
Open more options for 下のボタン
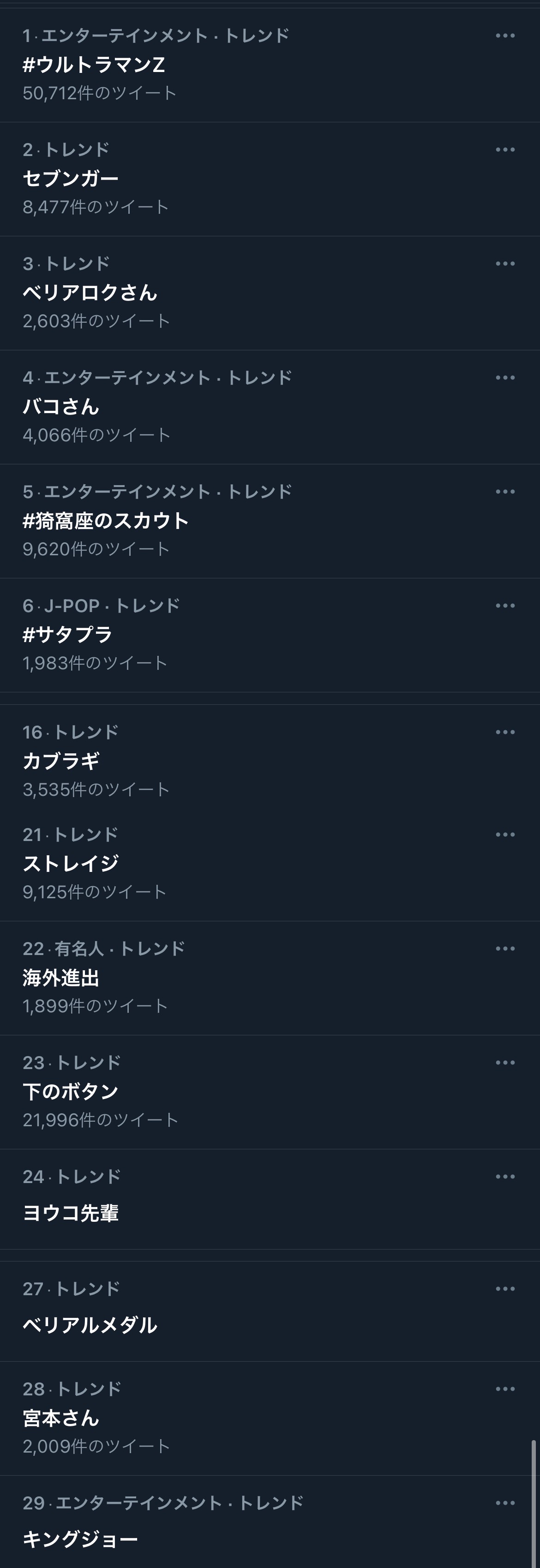coord(504,1063)
